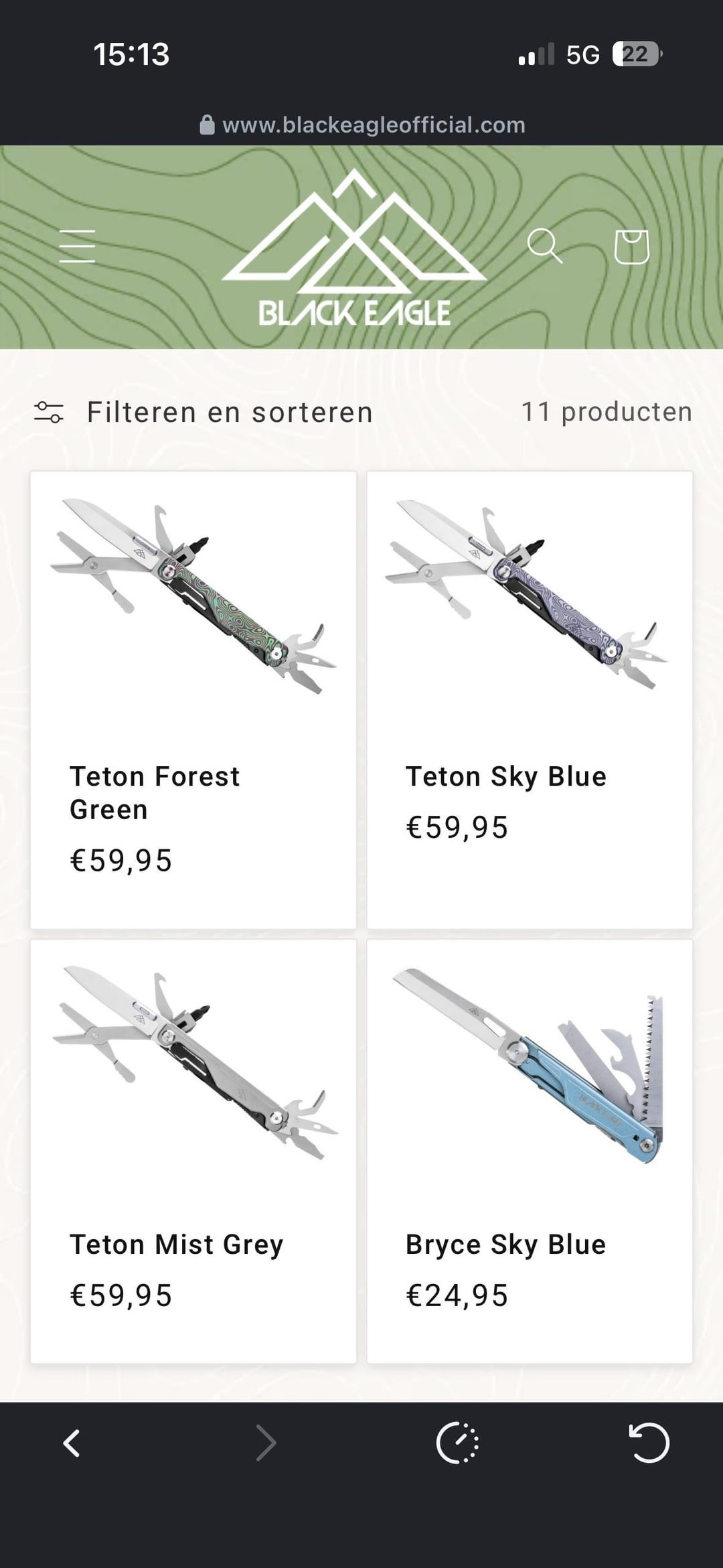Tap the address bar URL
The width and height of the screenshot is (723, 1568).
[x=372, y=125]
